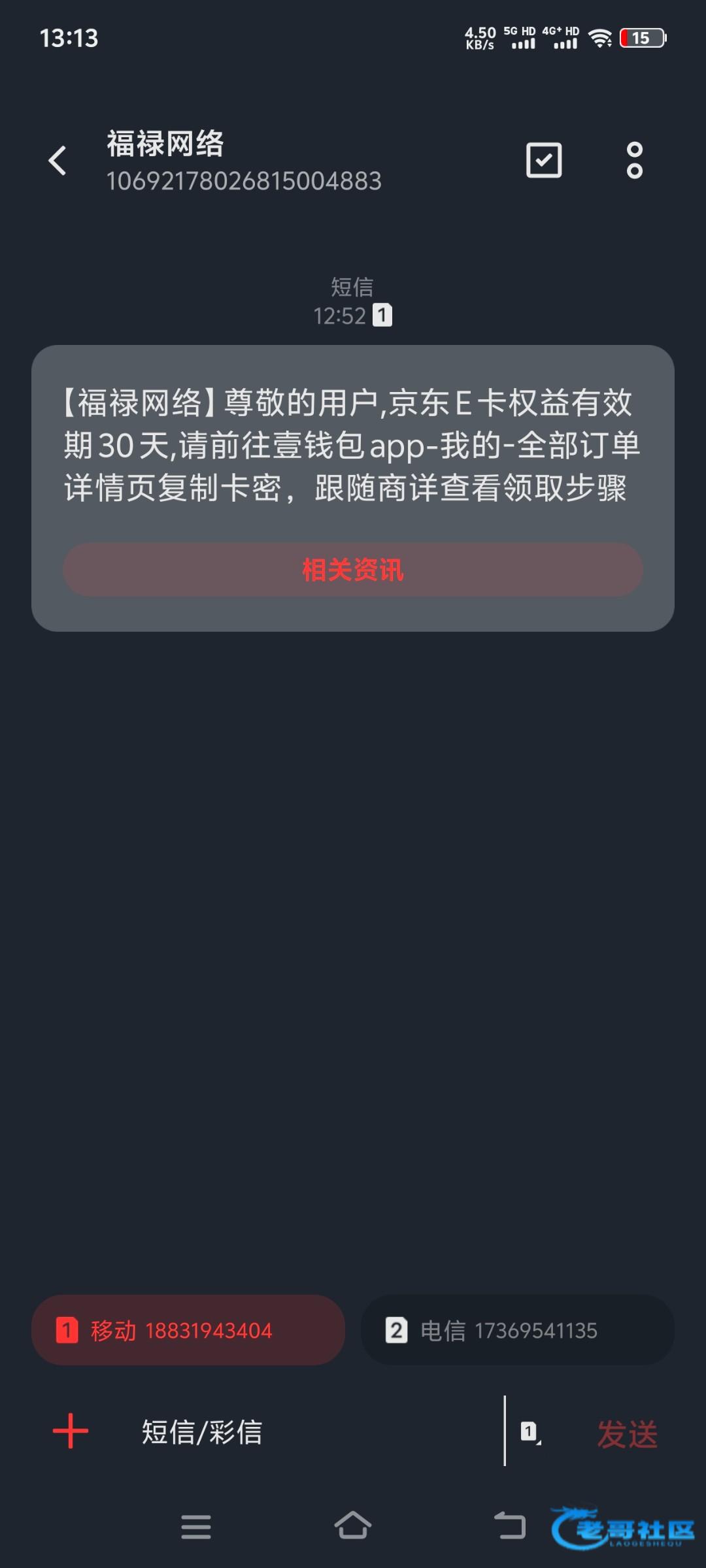706x1568 pixels.
Task: Open the plus attachment menu
Action: (x=71, y=1431)
